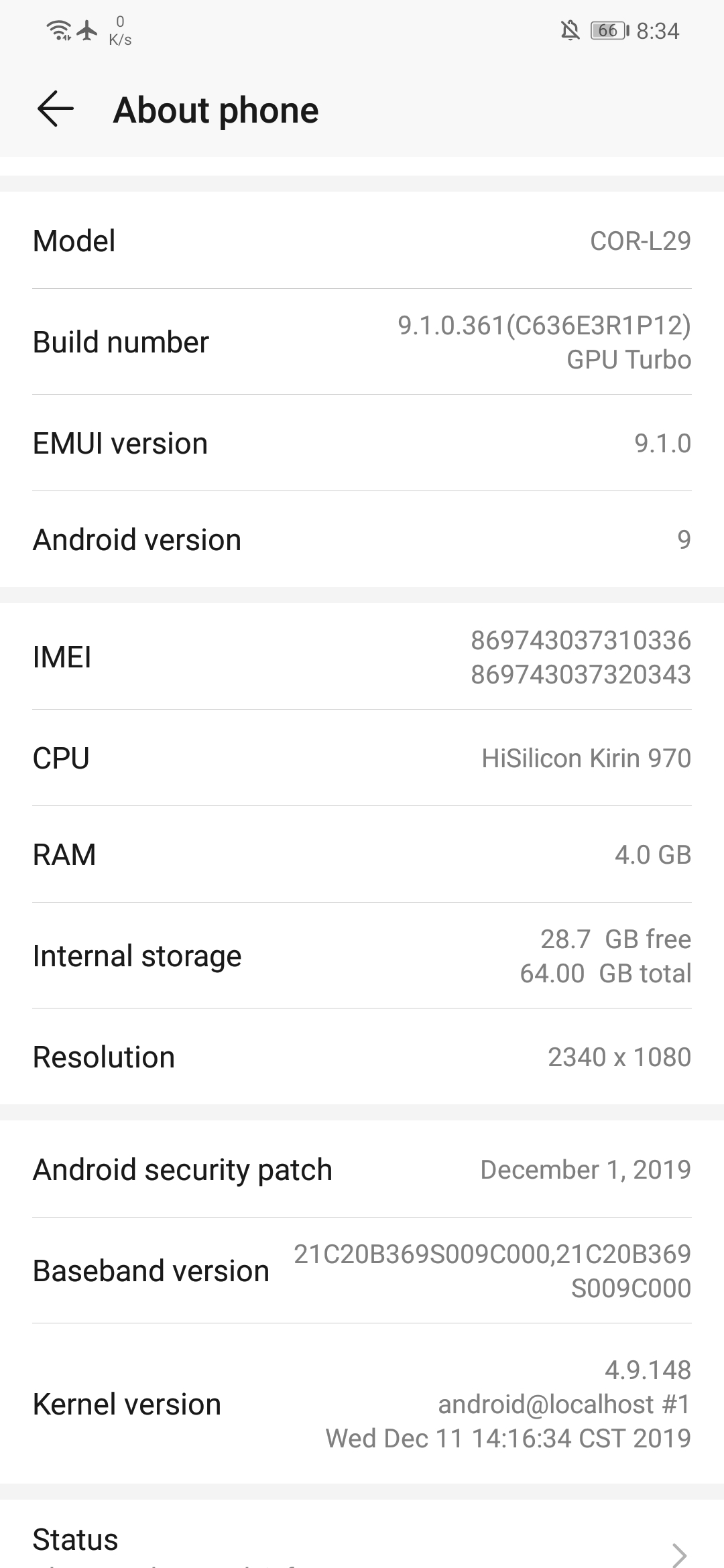Tap the Kernel version entry
Viewport: 724px width, 1568px height.
pos(362,1404)
